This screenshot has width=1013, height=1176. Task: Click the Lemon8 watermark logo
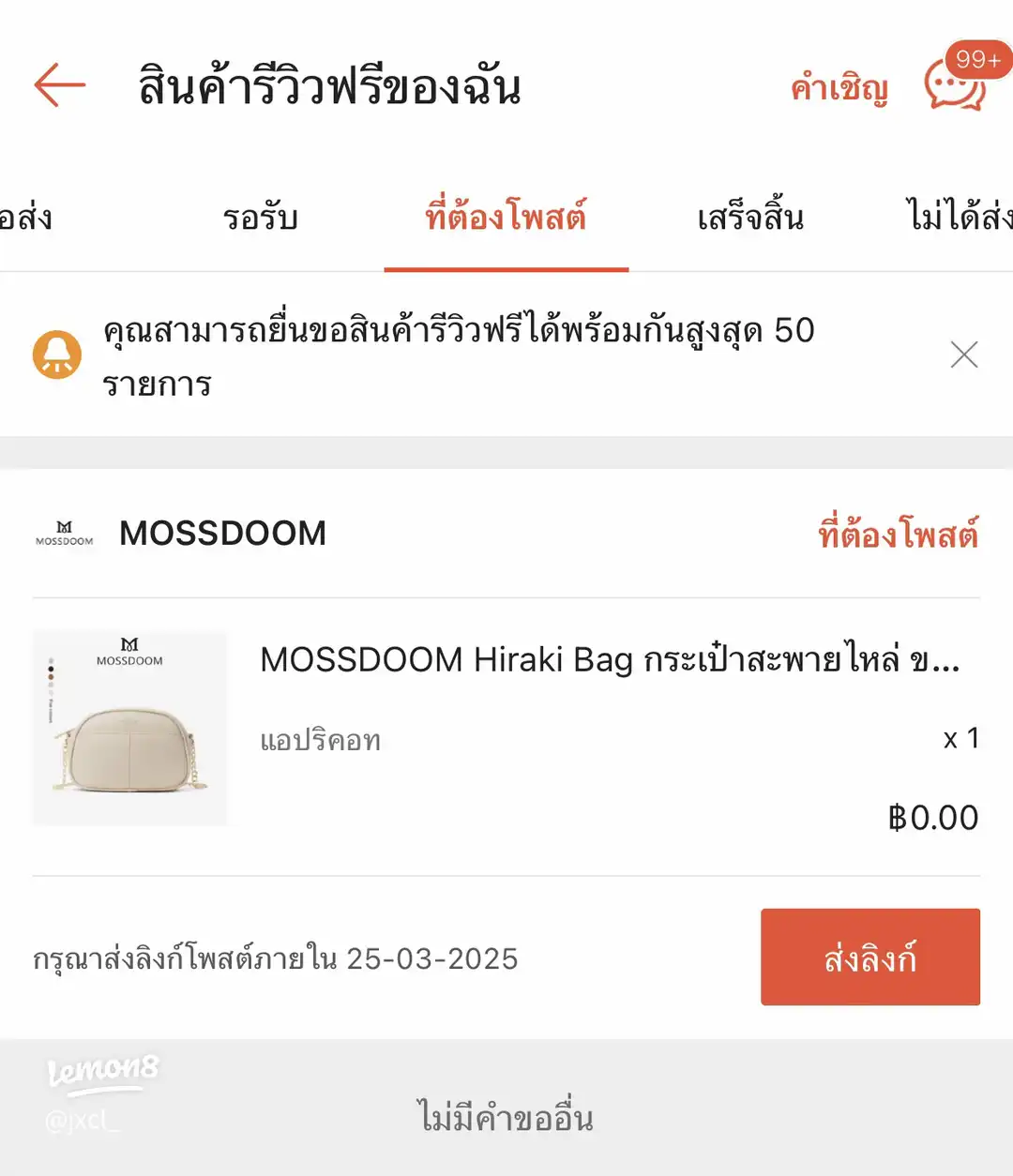coord(101,1069)
